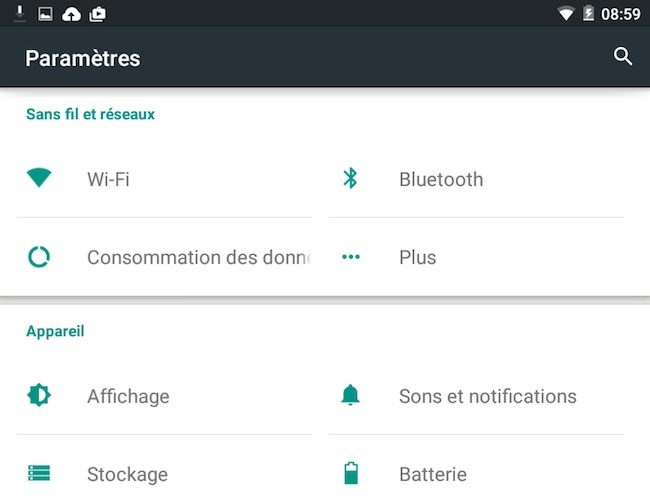650x500 pixels.
Task: Open Batterie settings
Action: [x=432, y=474]
